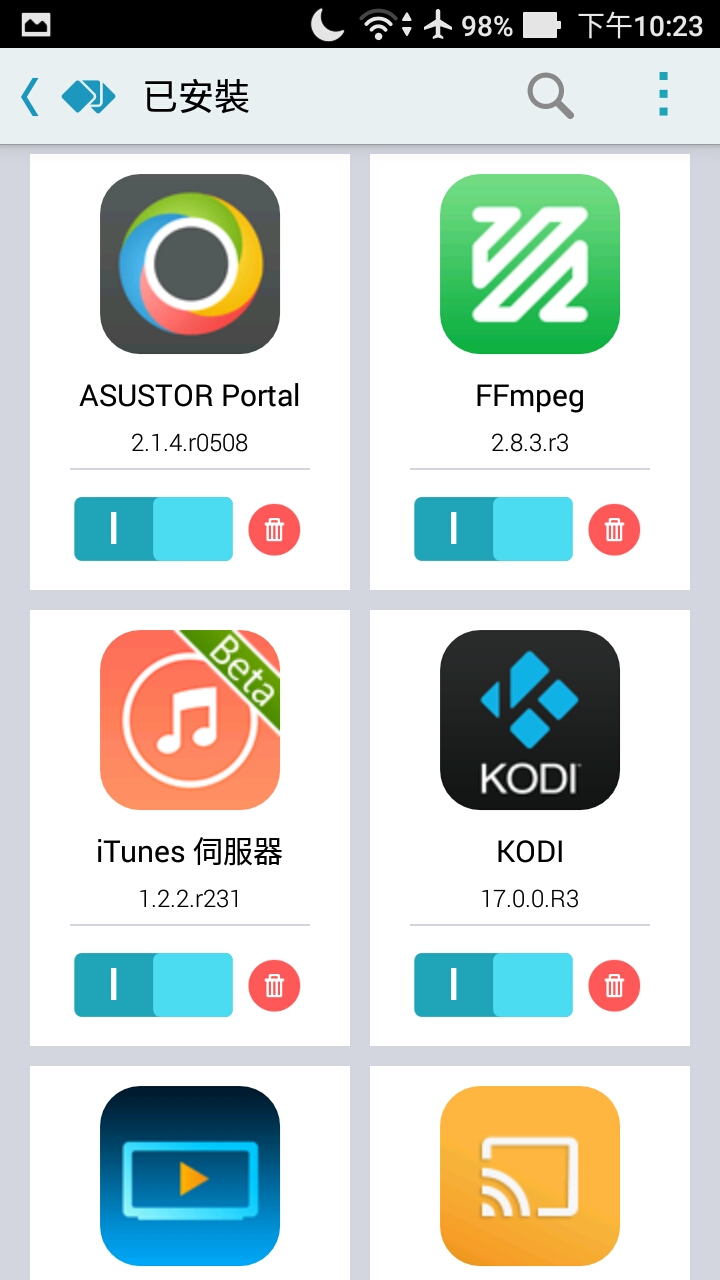The width and height of the screenshot is (720, 1280).
Task: Open the search magnifier
Action: pos(550,96)
